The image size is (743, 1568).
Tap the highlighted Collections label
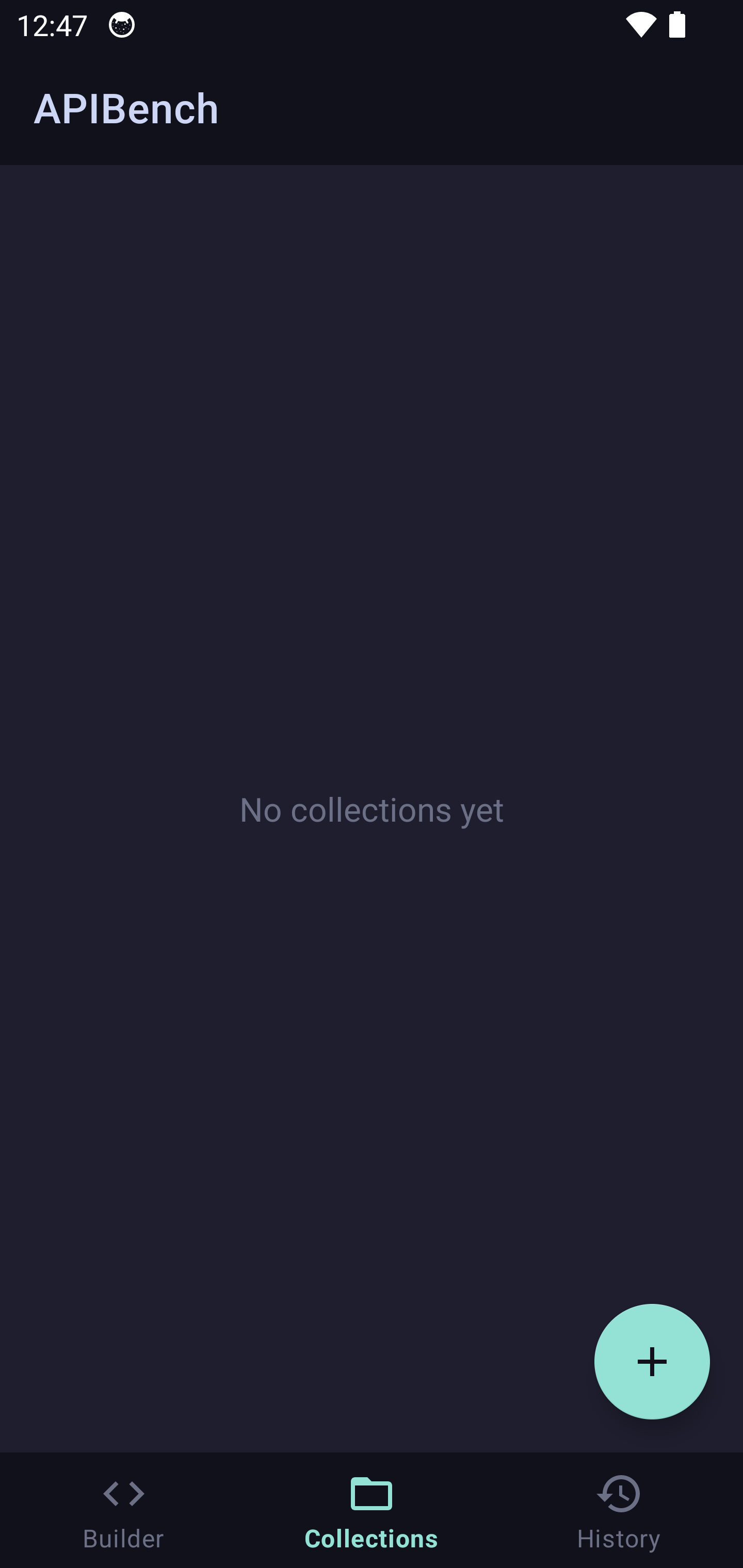coord(371,1538)
